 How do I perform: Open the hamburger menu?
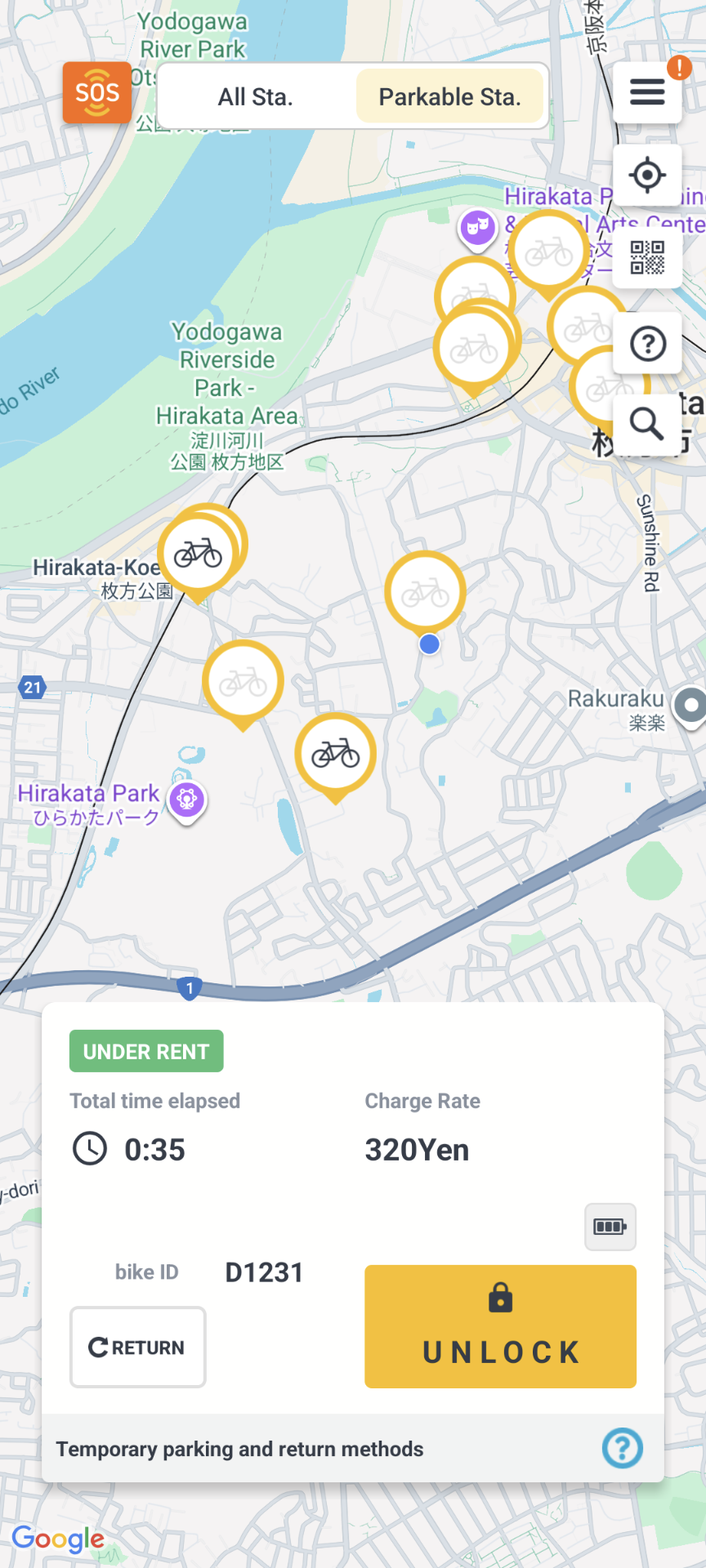[647, 91]
